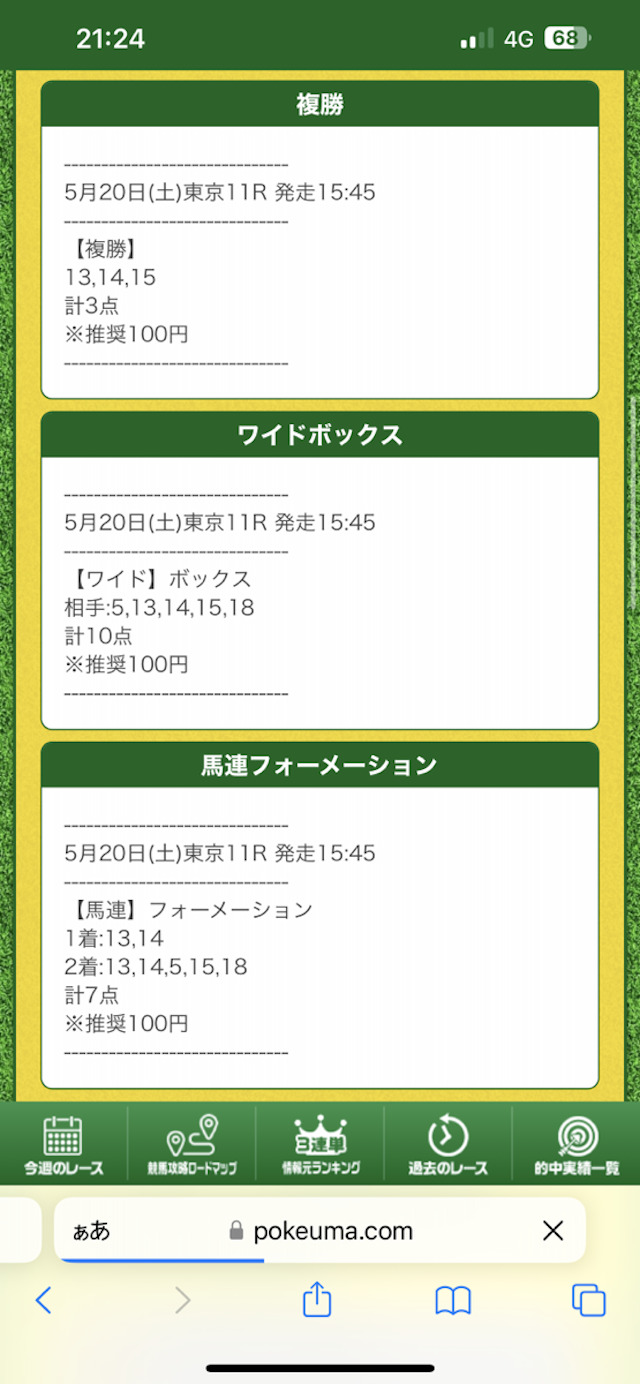Open Safari bookmarks

click(453, 1300)
